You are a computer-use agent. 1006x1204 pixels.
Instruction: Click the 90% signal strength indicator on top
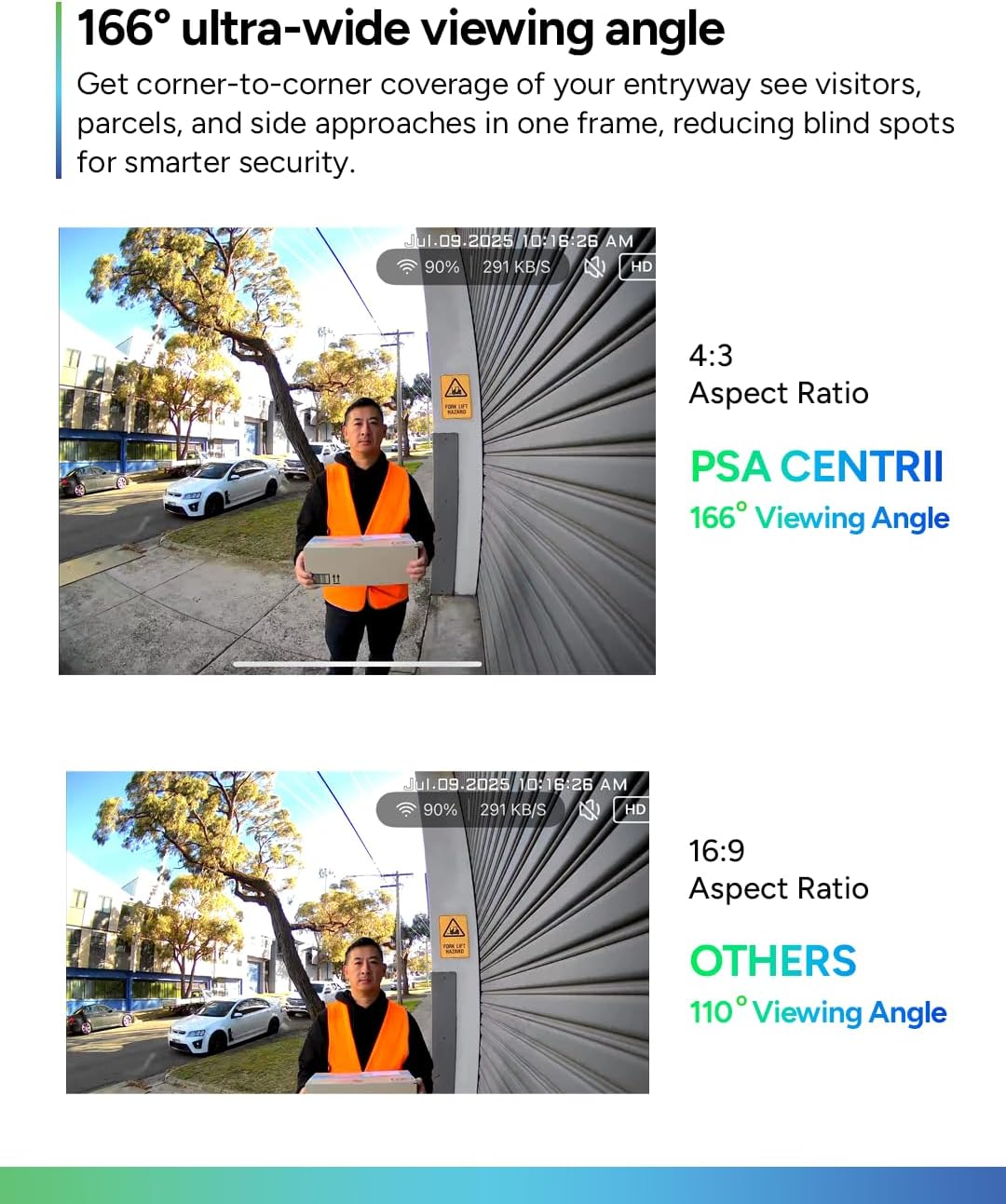[440, 267]
